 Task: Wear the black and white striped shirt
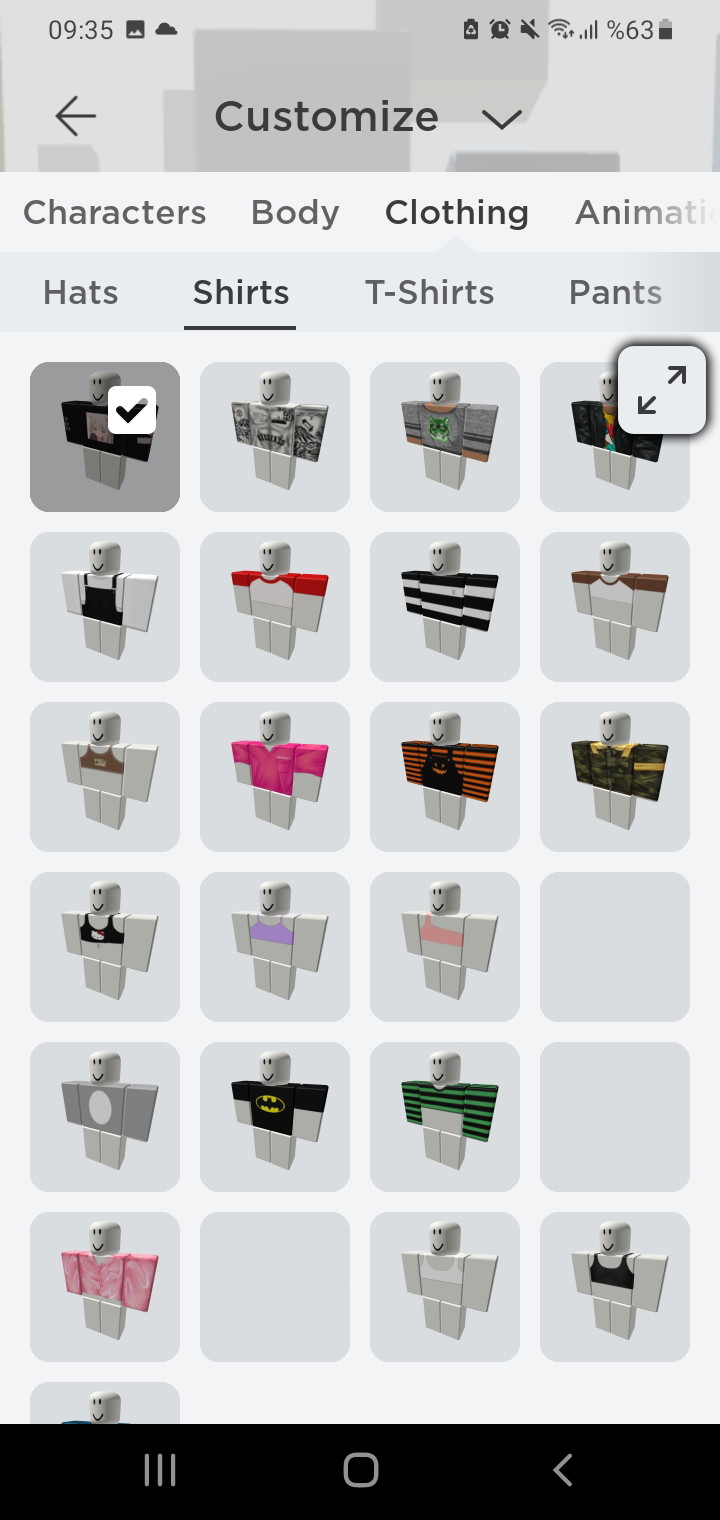point(445,607)
